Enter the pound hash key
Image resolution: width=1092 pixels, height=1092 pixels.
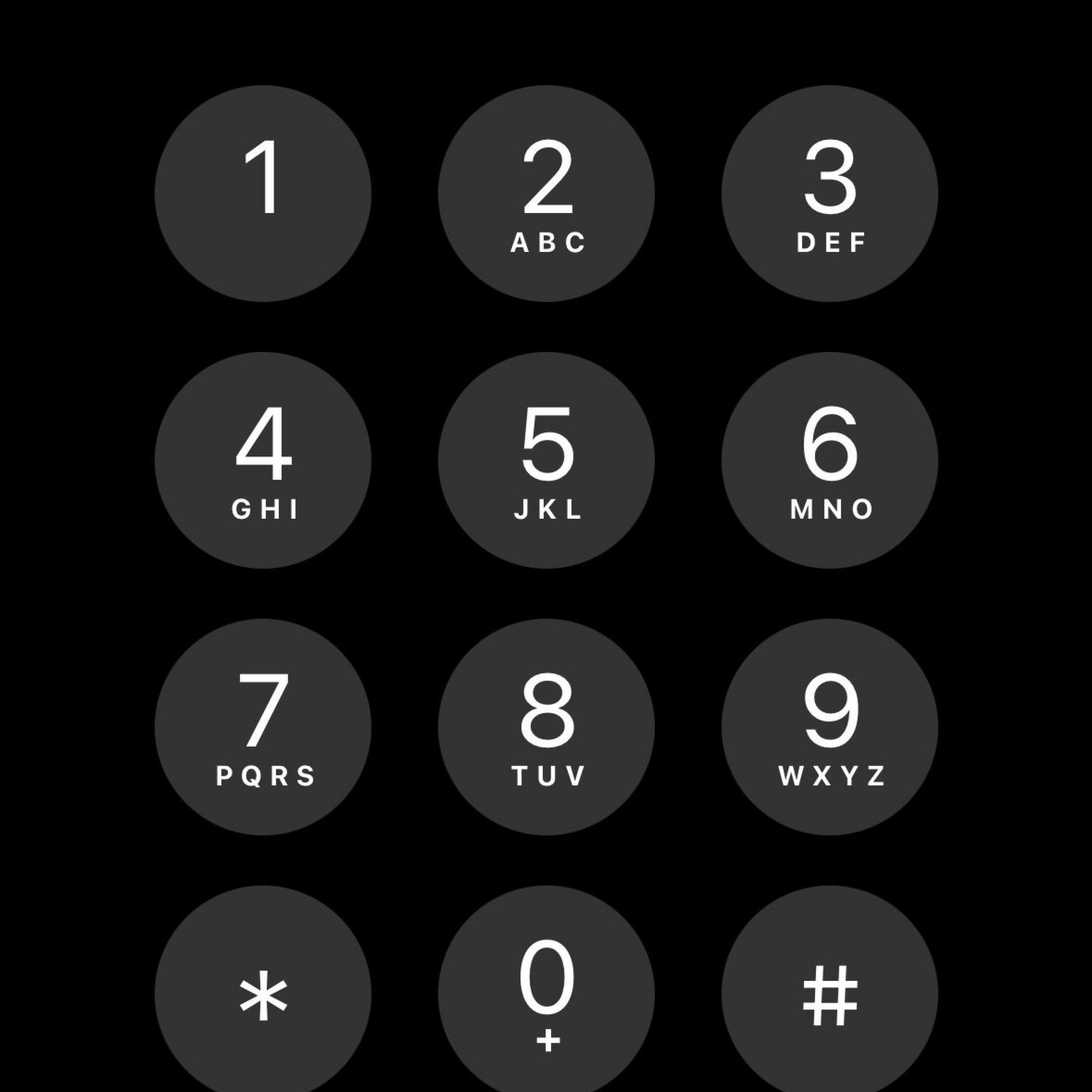point(829,994)
